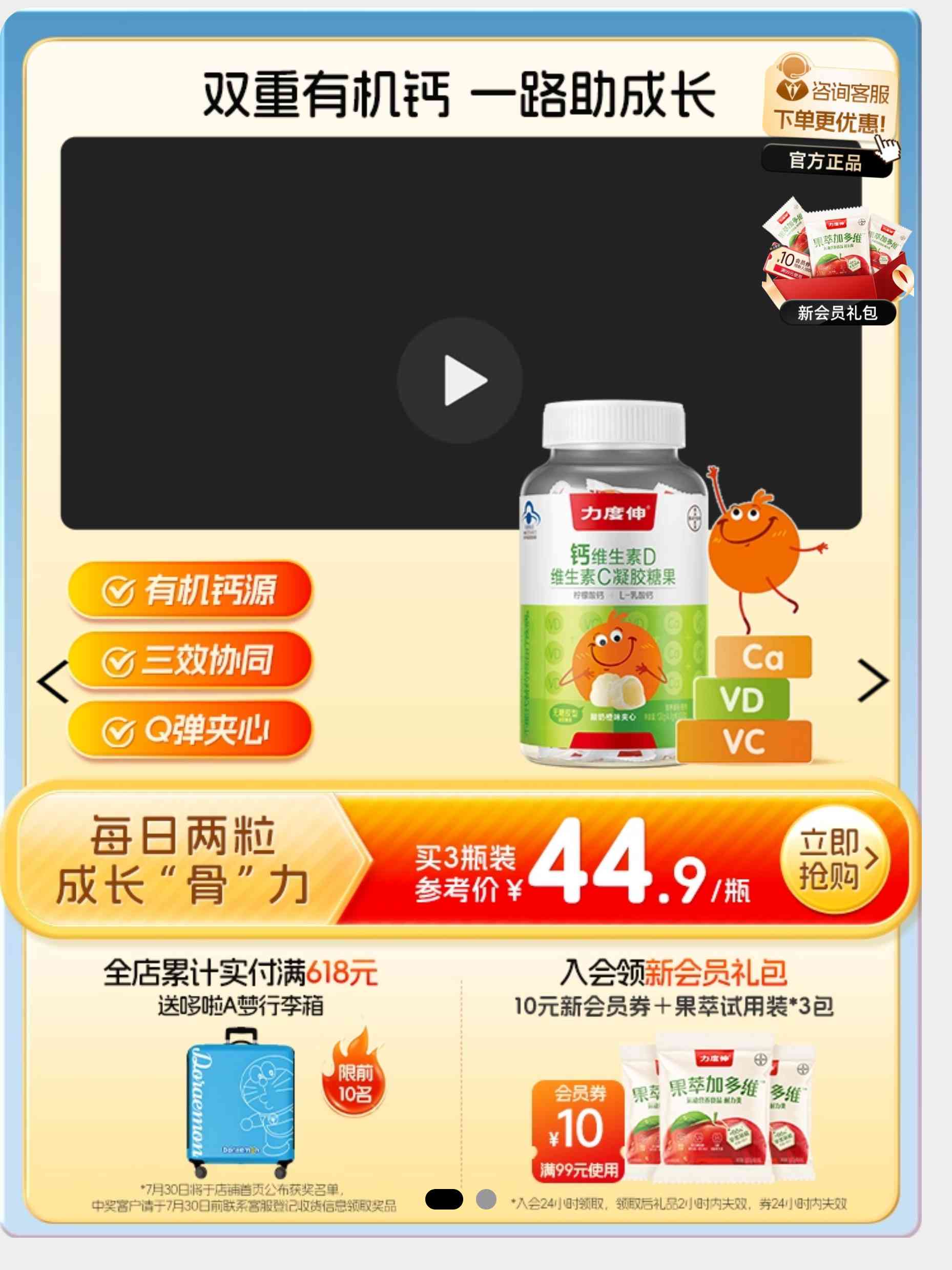
Task: Play the product video
Action: [460, 381]
